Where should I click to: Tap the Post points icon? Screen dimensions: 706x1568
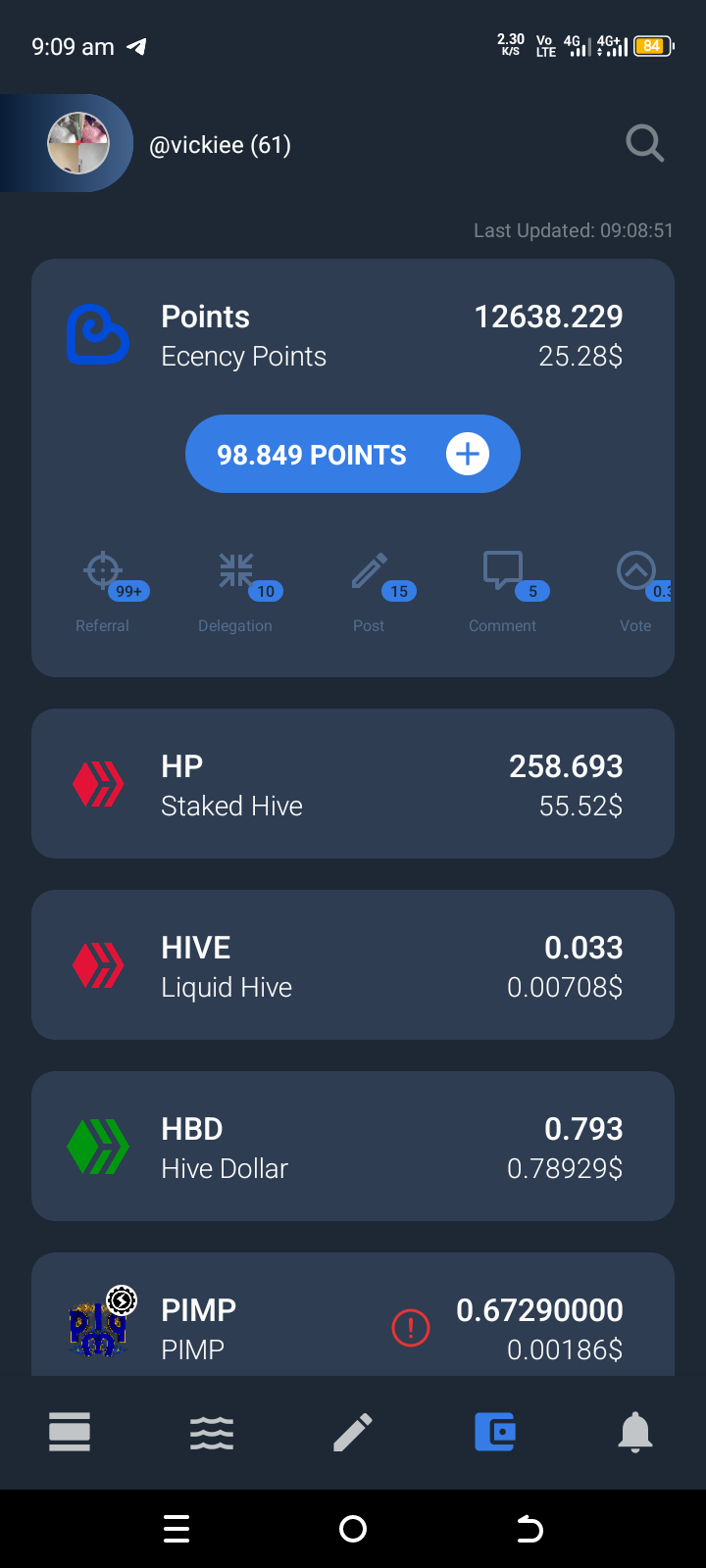click(x=370, y=570)
